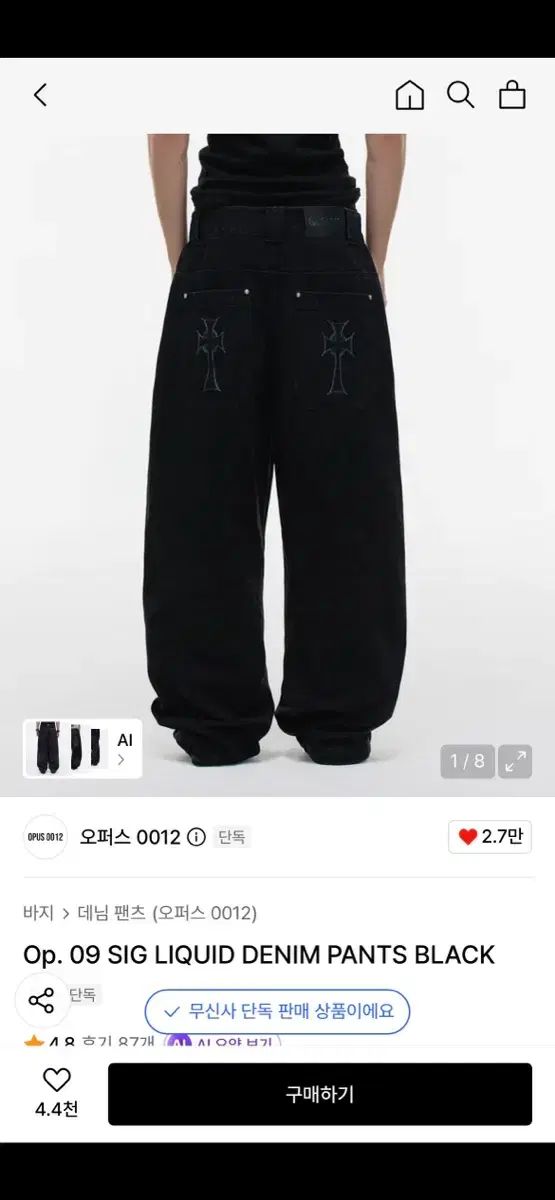Open the 바지 category breadcrumb
The height and width of the screenshot is (1200, 555).
point(38,912)
